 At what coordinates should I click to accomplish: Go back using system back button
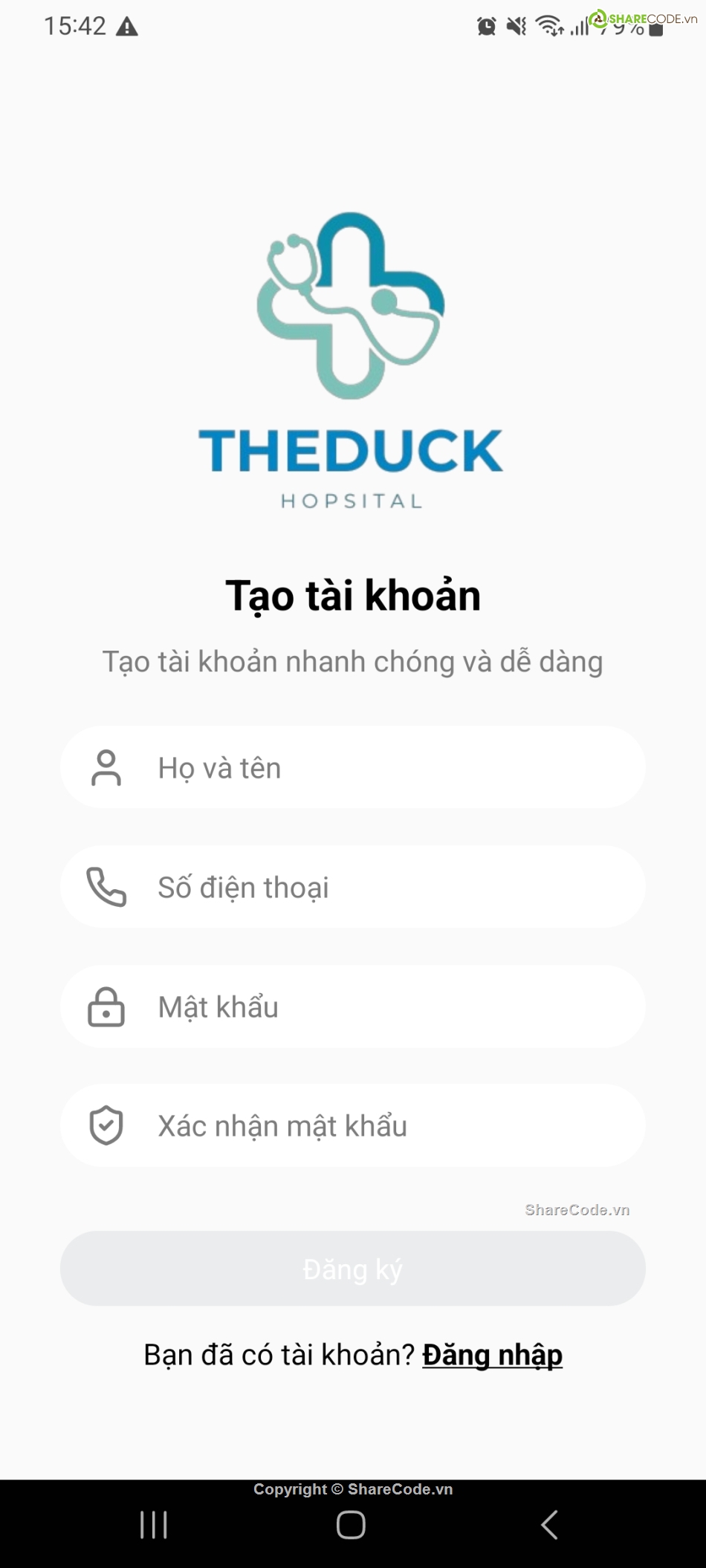point(549,1526)
